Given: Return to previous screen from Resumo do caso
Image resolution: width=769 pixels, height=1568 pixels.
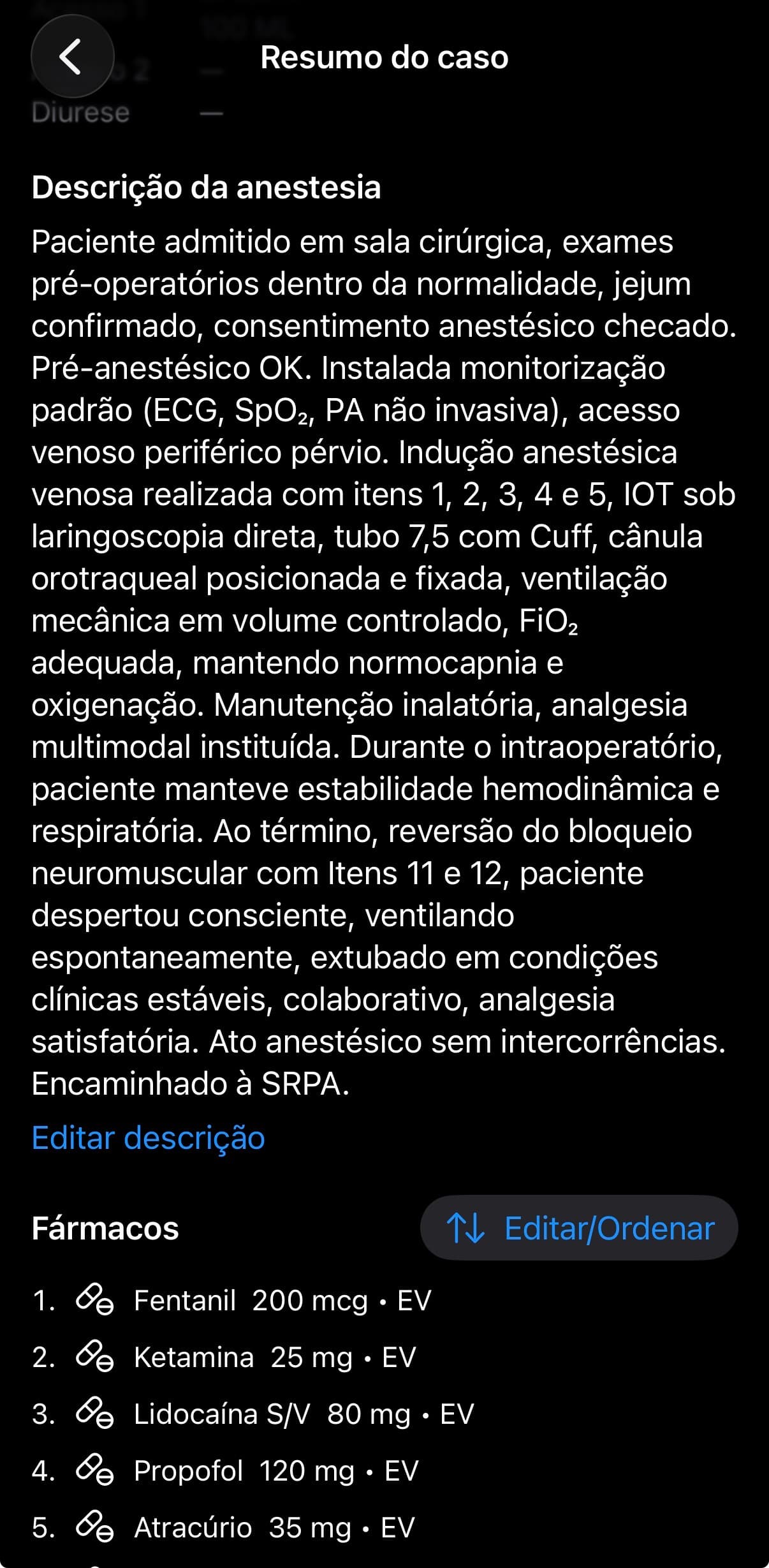Looking at the screenshot, I should point(70,57).
